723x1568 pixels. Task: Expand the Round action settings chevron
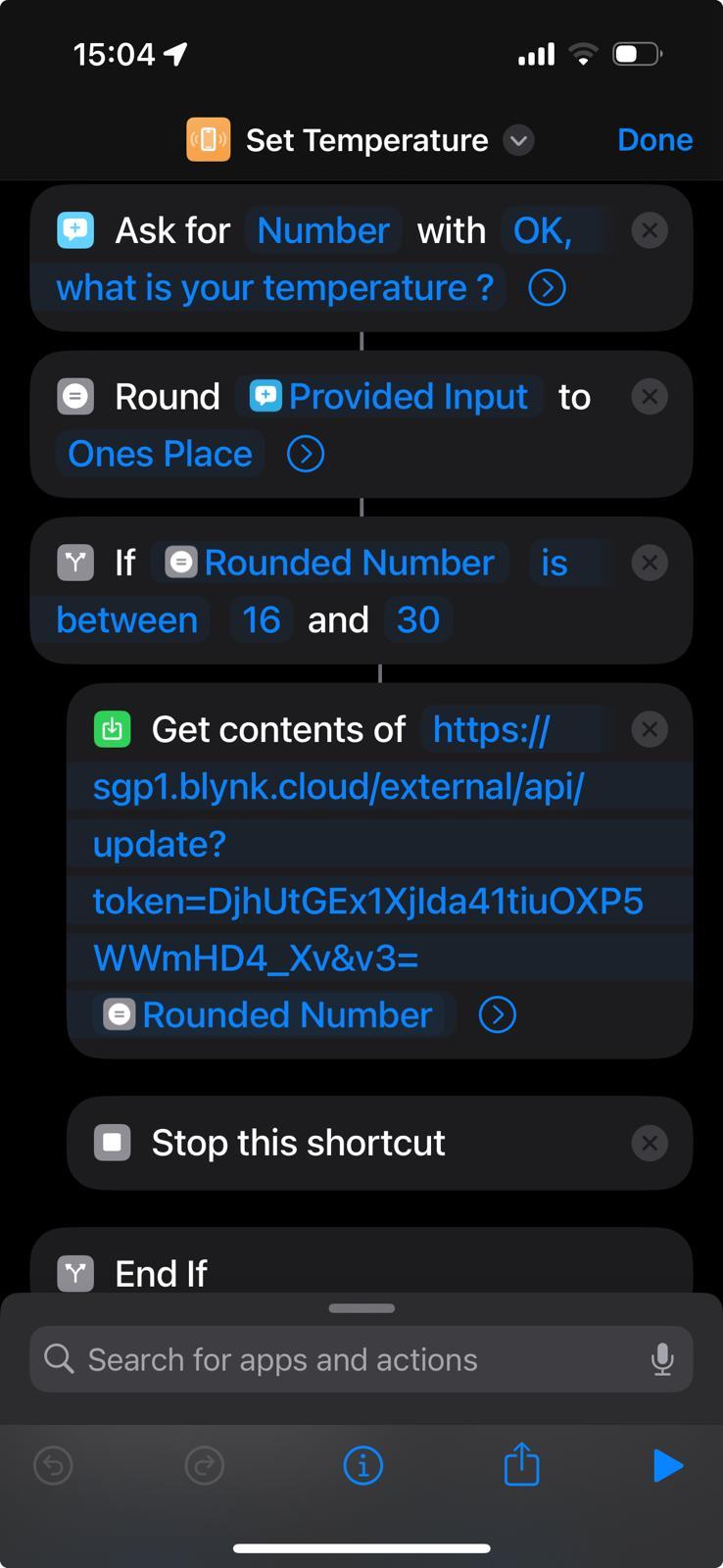305,454
